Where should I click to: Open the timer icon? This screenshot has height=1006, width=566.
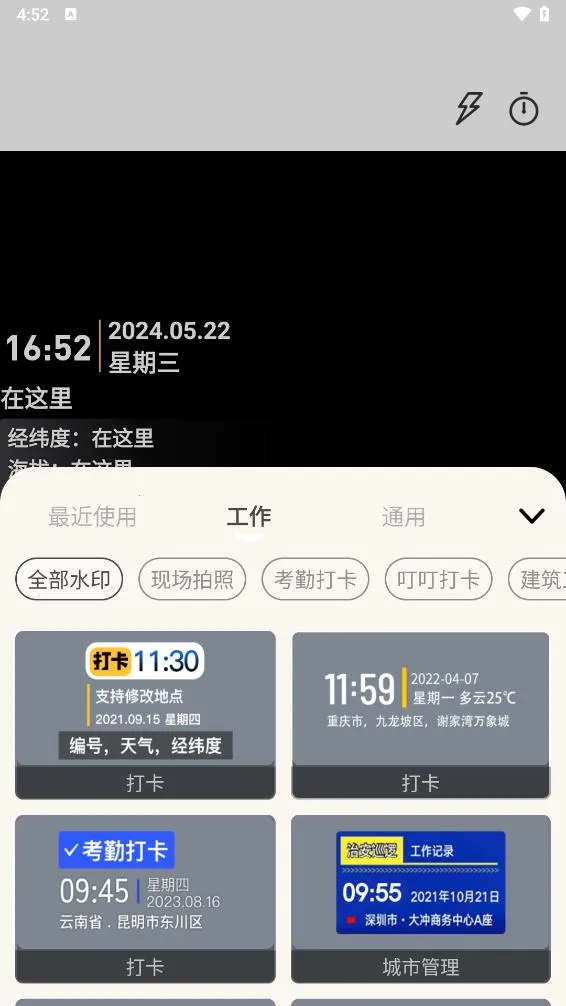[x=524, y=108]
